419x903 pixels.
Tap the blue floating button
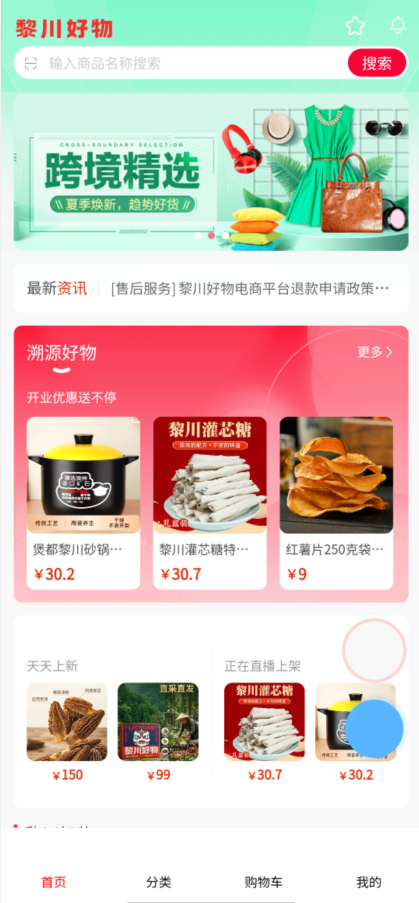pyautogui.click(x=375, y=729)
